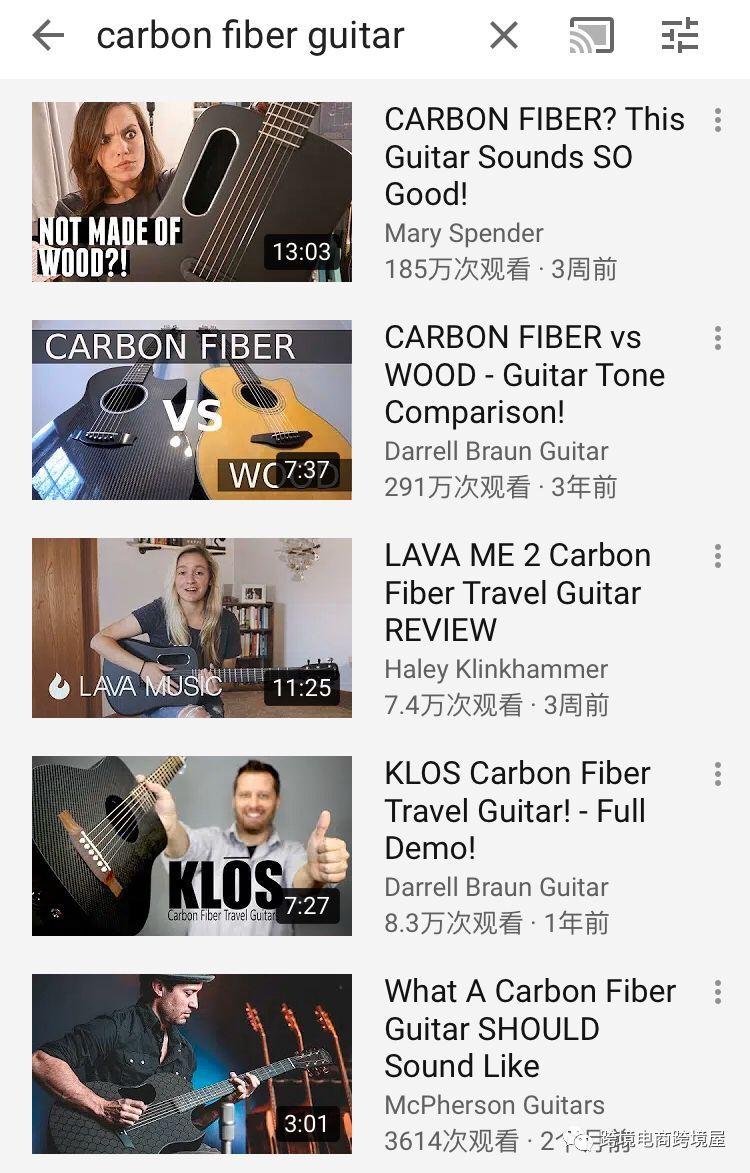Image resolution: width=750 pixels, height=1173 pixels.
Task: Show more options for LAVA ME 2 review
Action: (717, 557)
